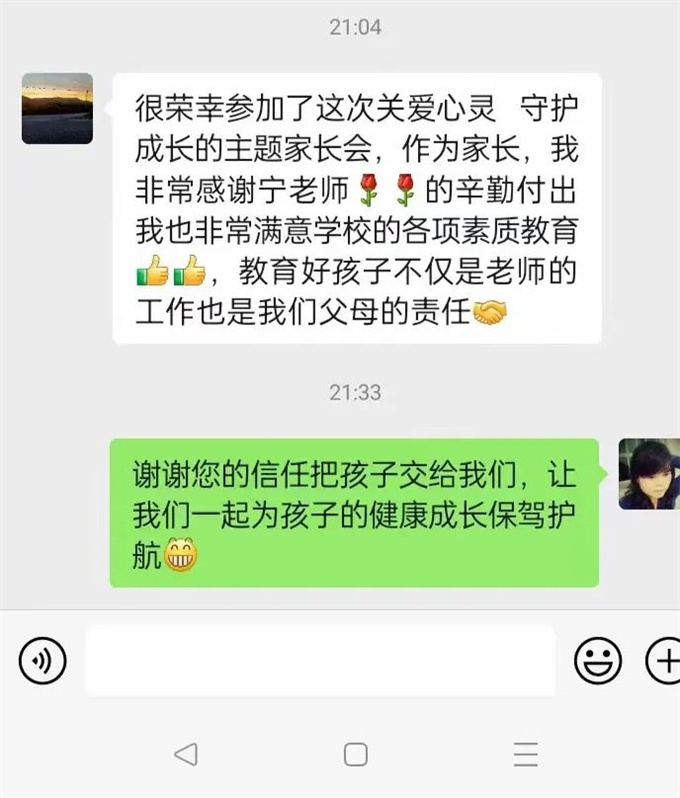Switch to voice message input
Screen dimensions: 680x798
[x=42, y=661]
